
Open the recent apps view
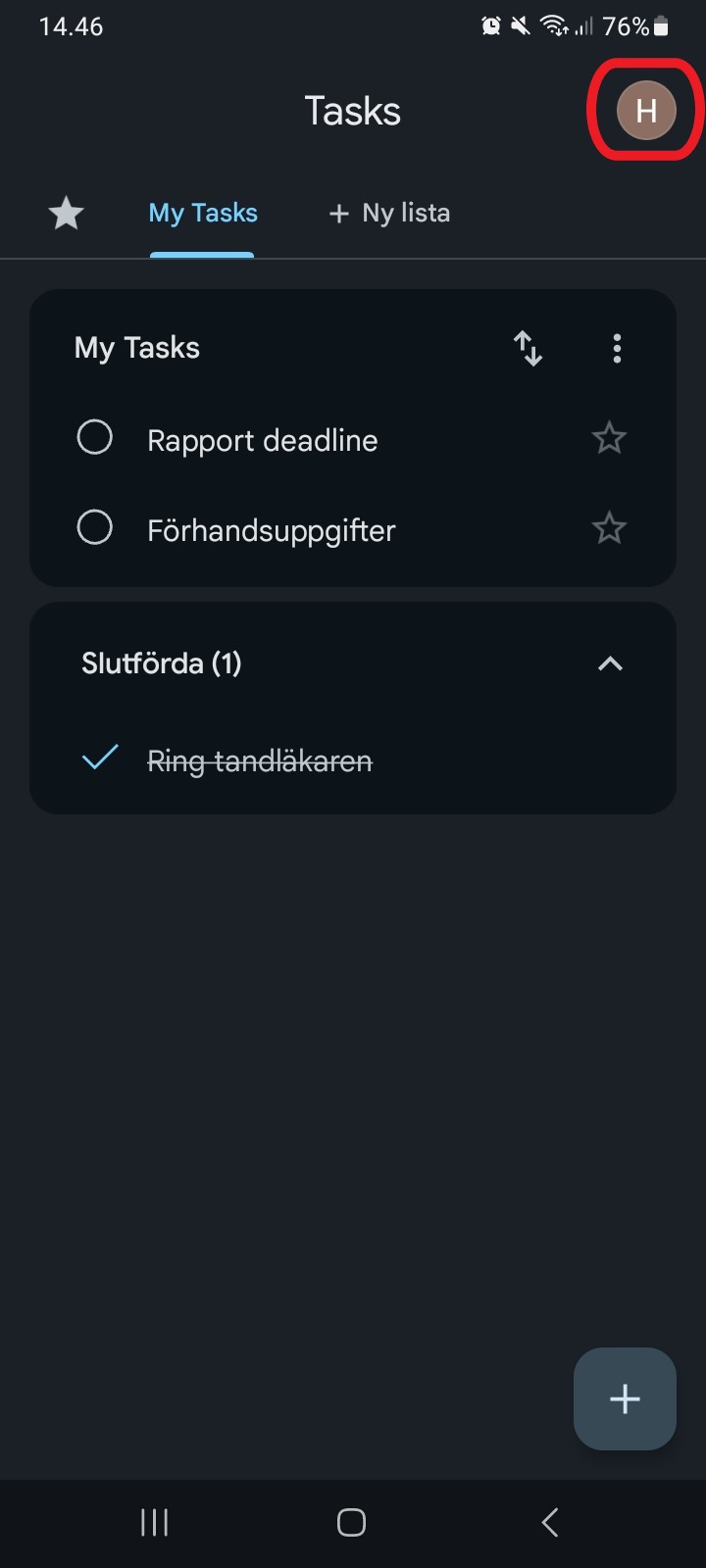(154, 1522)
